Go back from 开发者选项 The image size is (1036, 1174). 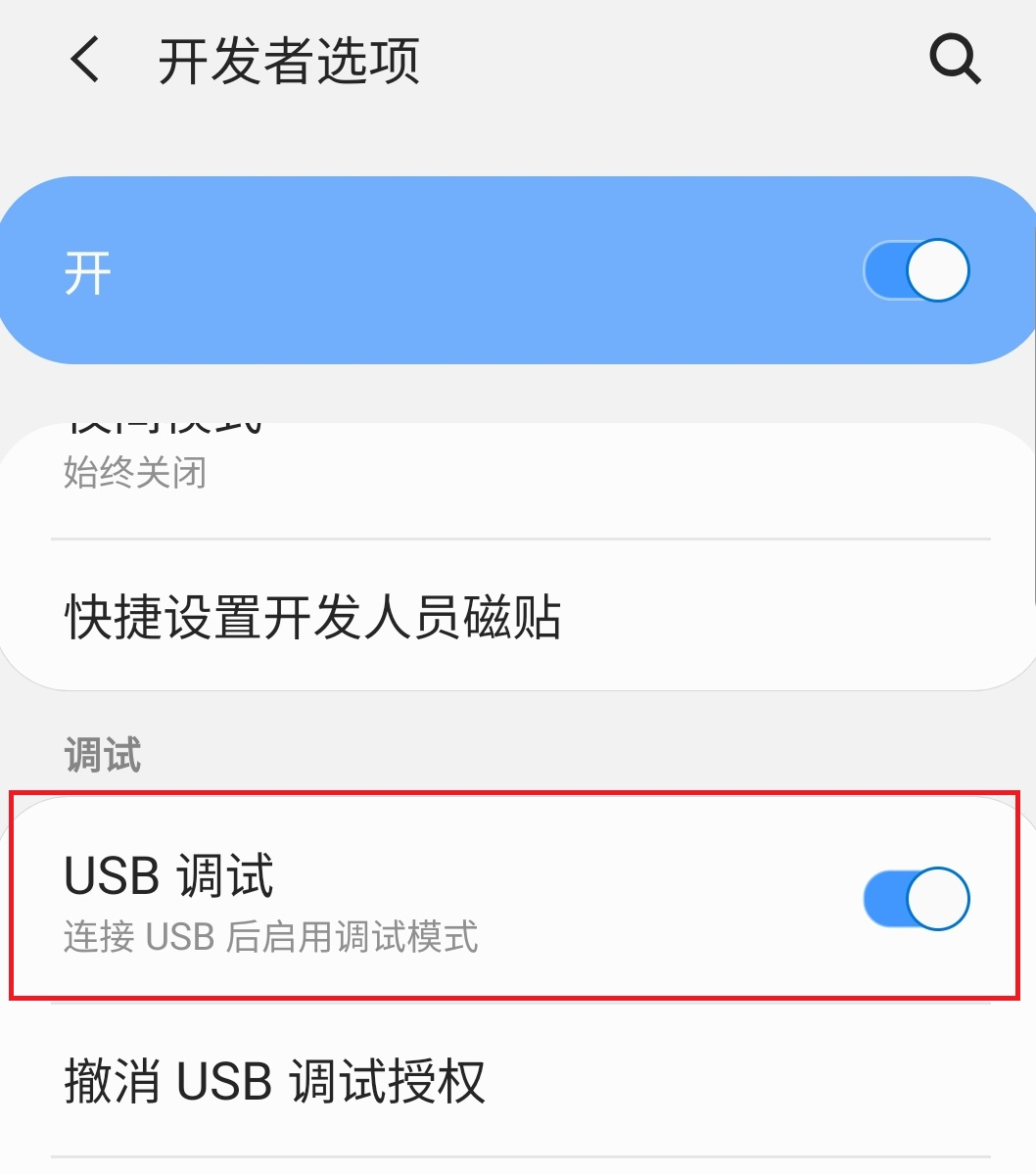[85, 60]
